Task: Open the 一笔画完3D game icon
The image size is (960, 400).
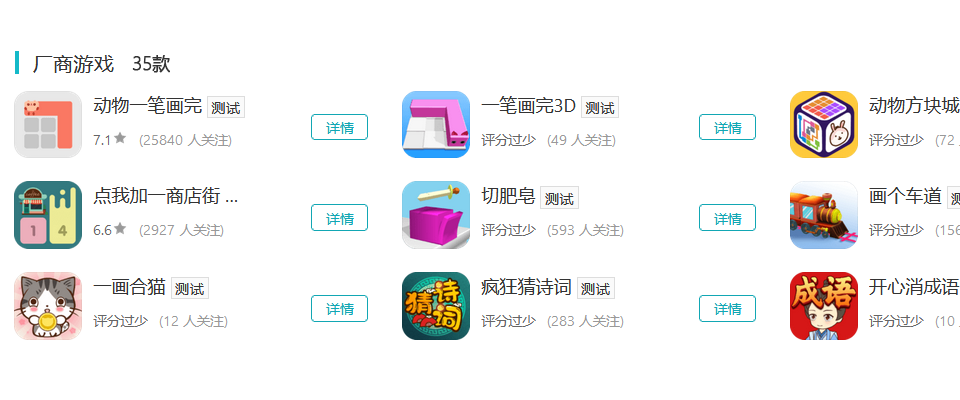Action: pyautogui.click(x=436, y=125)
